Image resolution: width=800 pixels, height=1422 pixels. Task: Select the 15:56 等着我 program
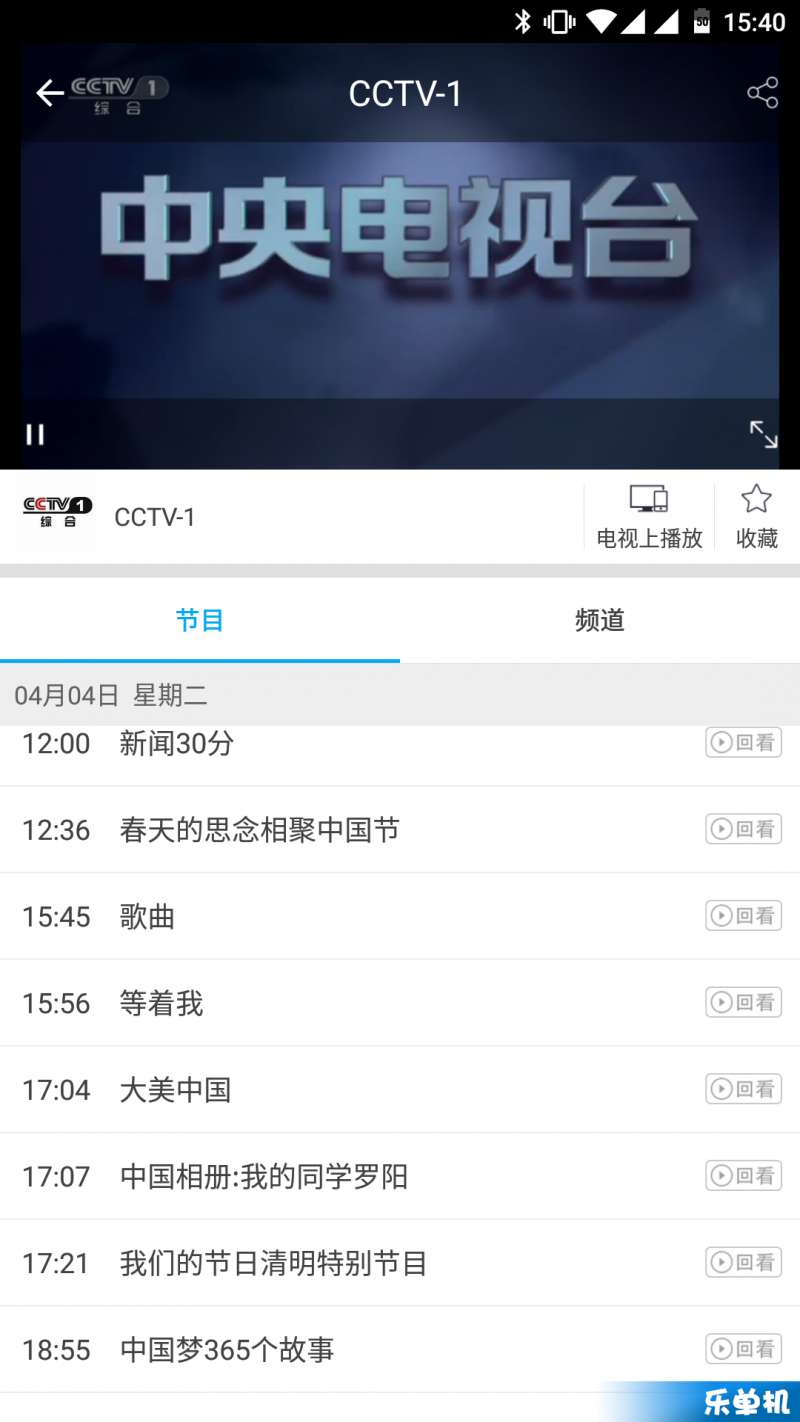coord(162,1003)
